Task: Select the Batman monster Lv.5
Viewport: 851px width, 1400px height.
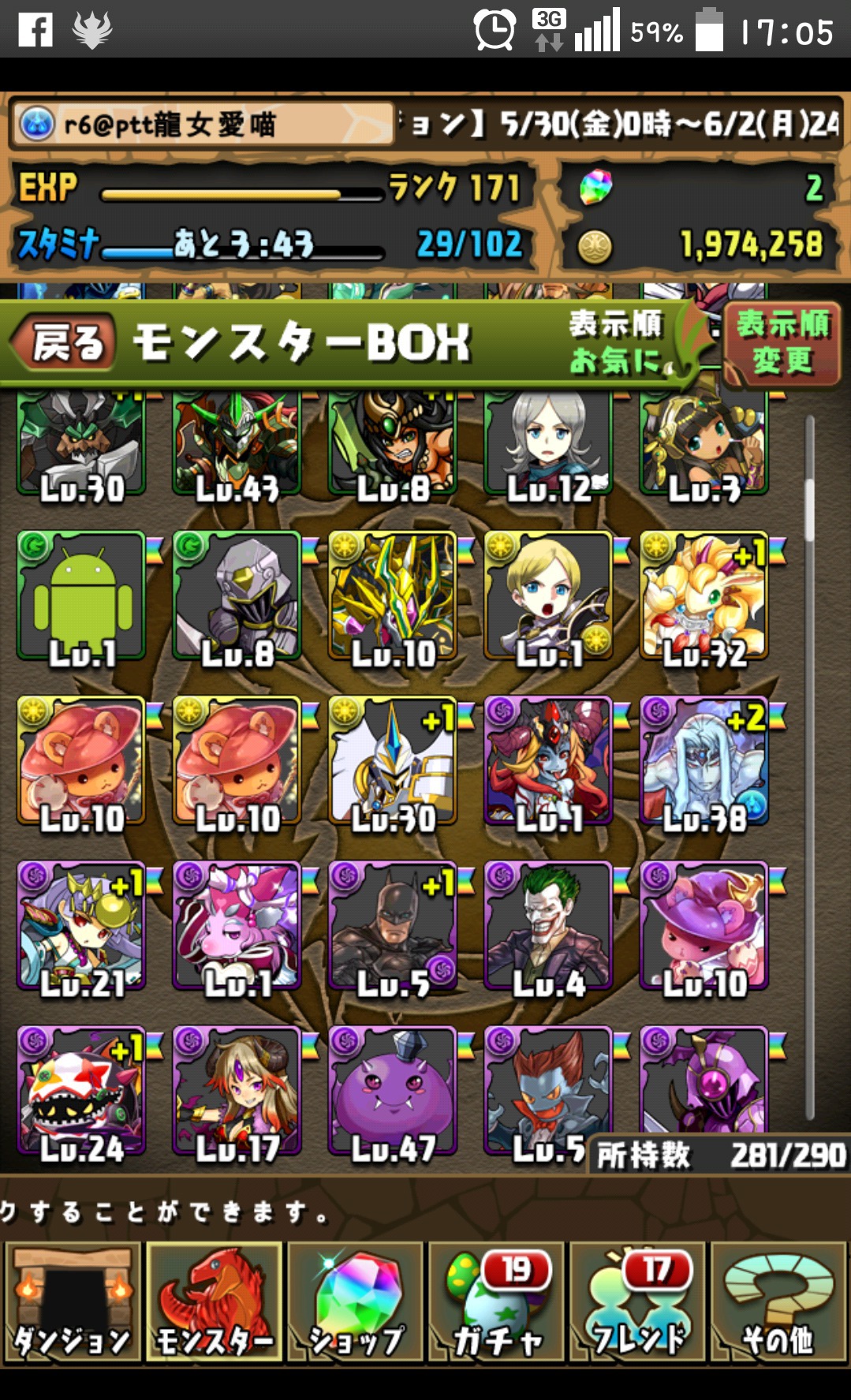Action: pos(393,927)
